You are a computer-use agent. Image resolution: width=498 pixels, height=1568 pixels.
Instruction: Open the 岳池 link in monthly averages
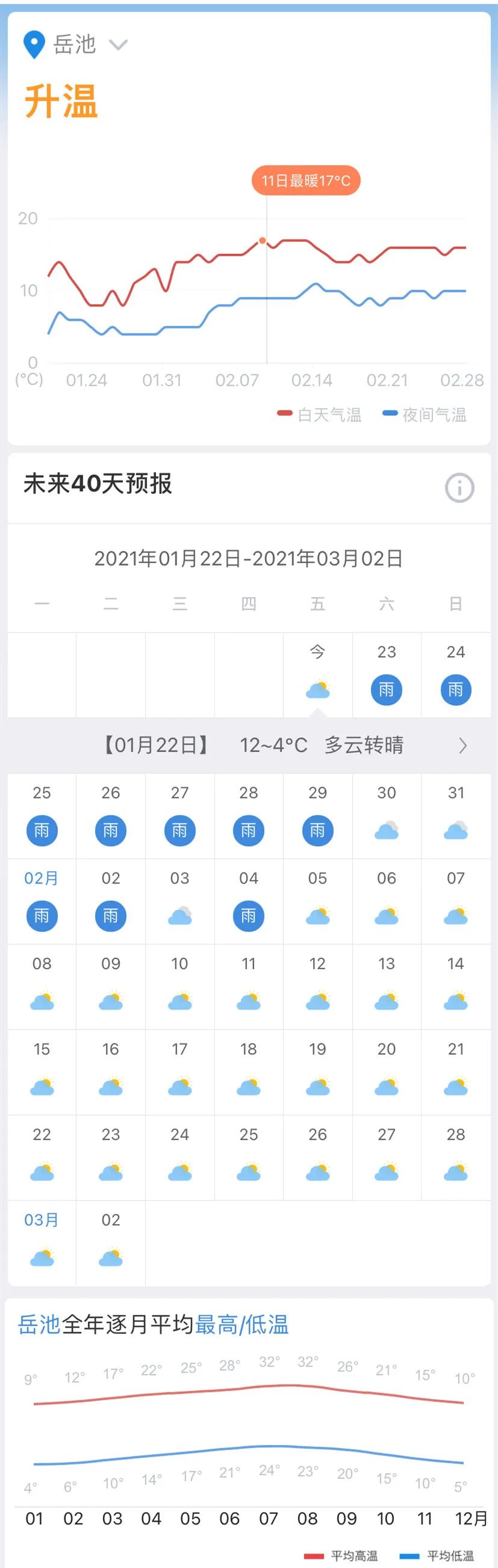coord(39,1324)
